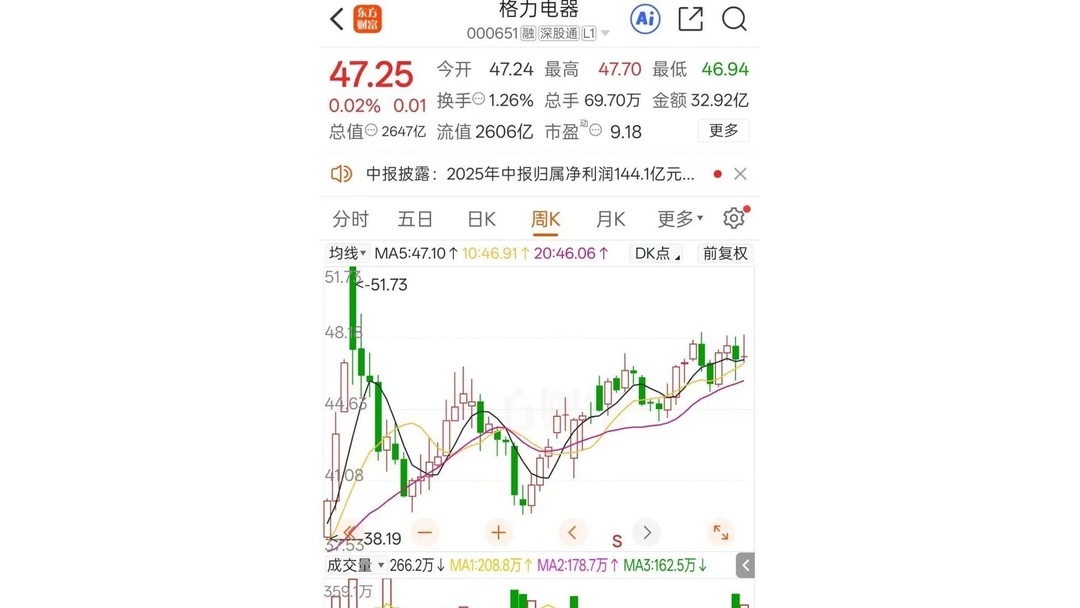
Task: Expand the 更多 chart period dropdown
Action: click(680, 219)
